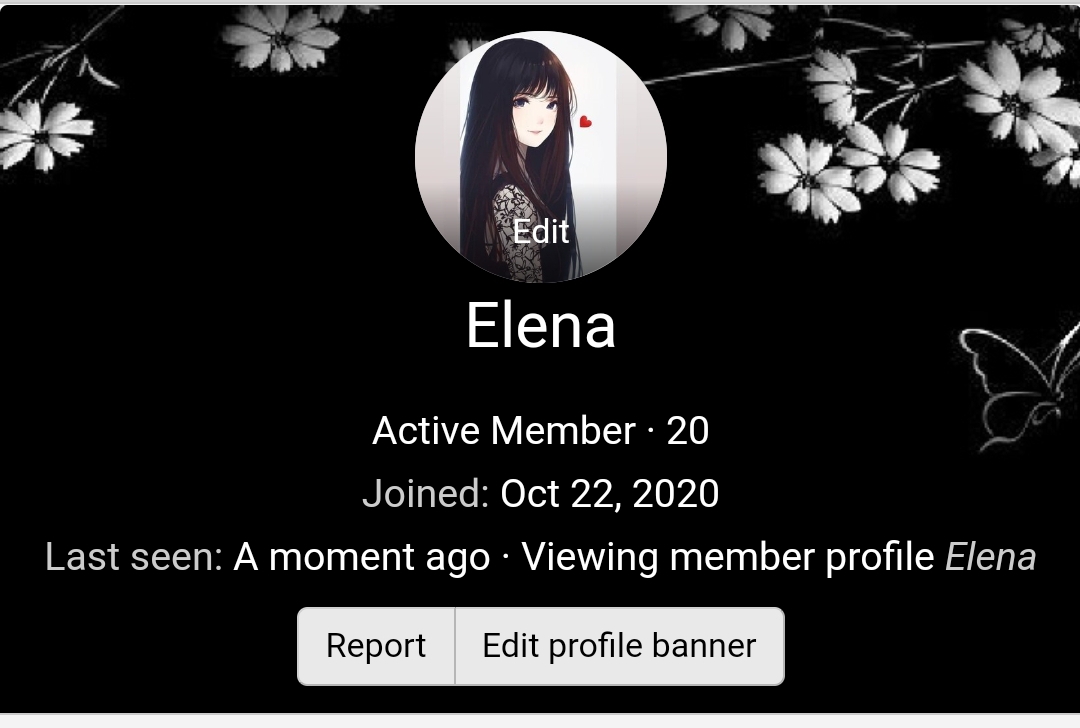Edit the profile avatar picture
This screenshot has height=728, width=1080.
[541, 231]
